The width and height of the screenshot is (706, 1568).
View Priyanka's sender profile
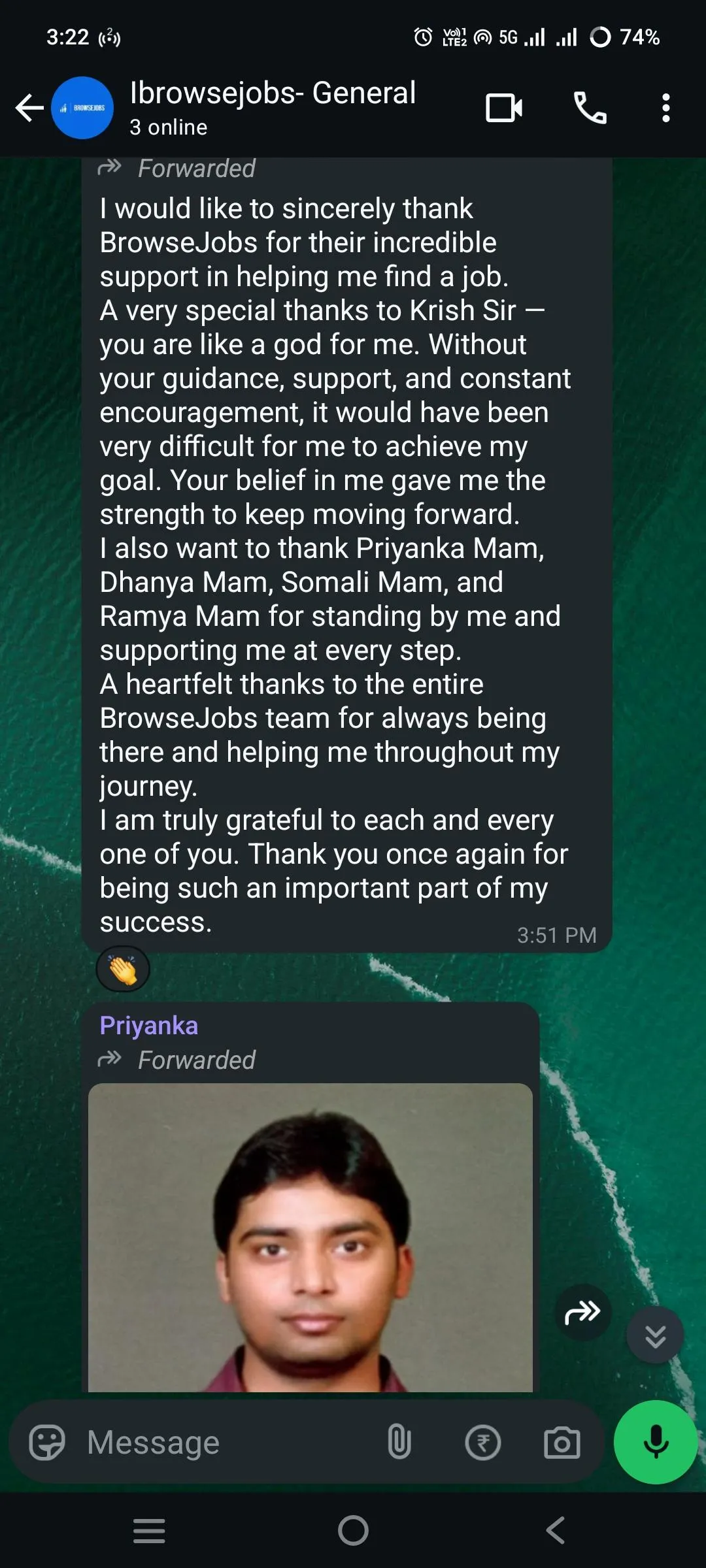149,1026
